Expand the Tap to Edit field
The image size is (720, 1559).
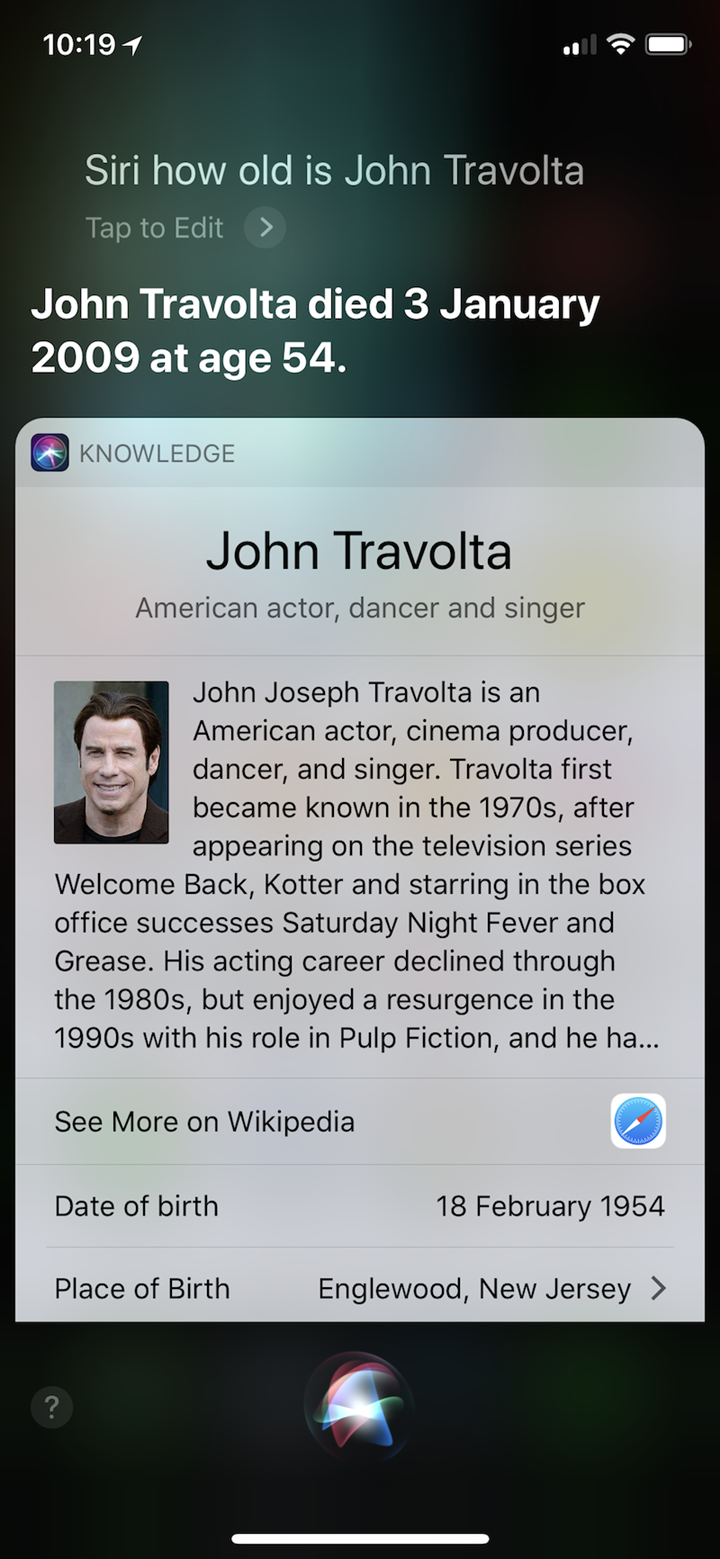154,228
